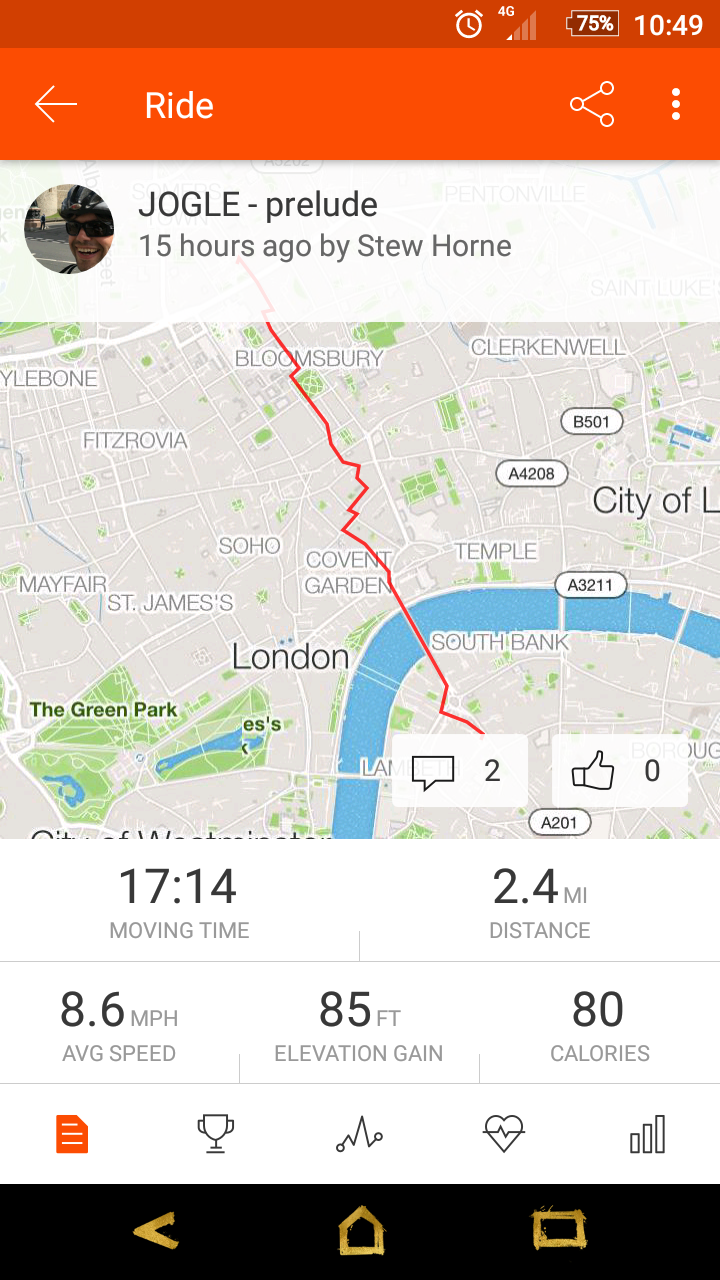Open the heart rate tab
The height and width of the screenshot is (1280, 720).
503,1135
